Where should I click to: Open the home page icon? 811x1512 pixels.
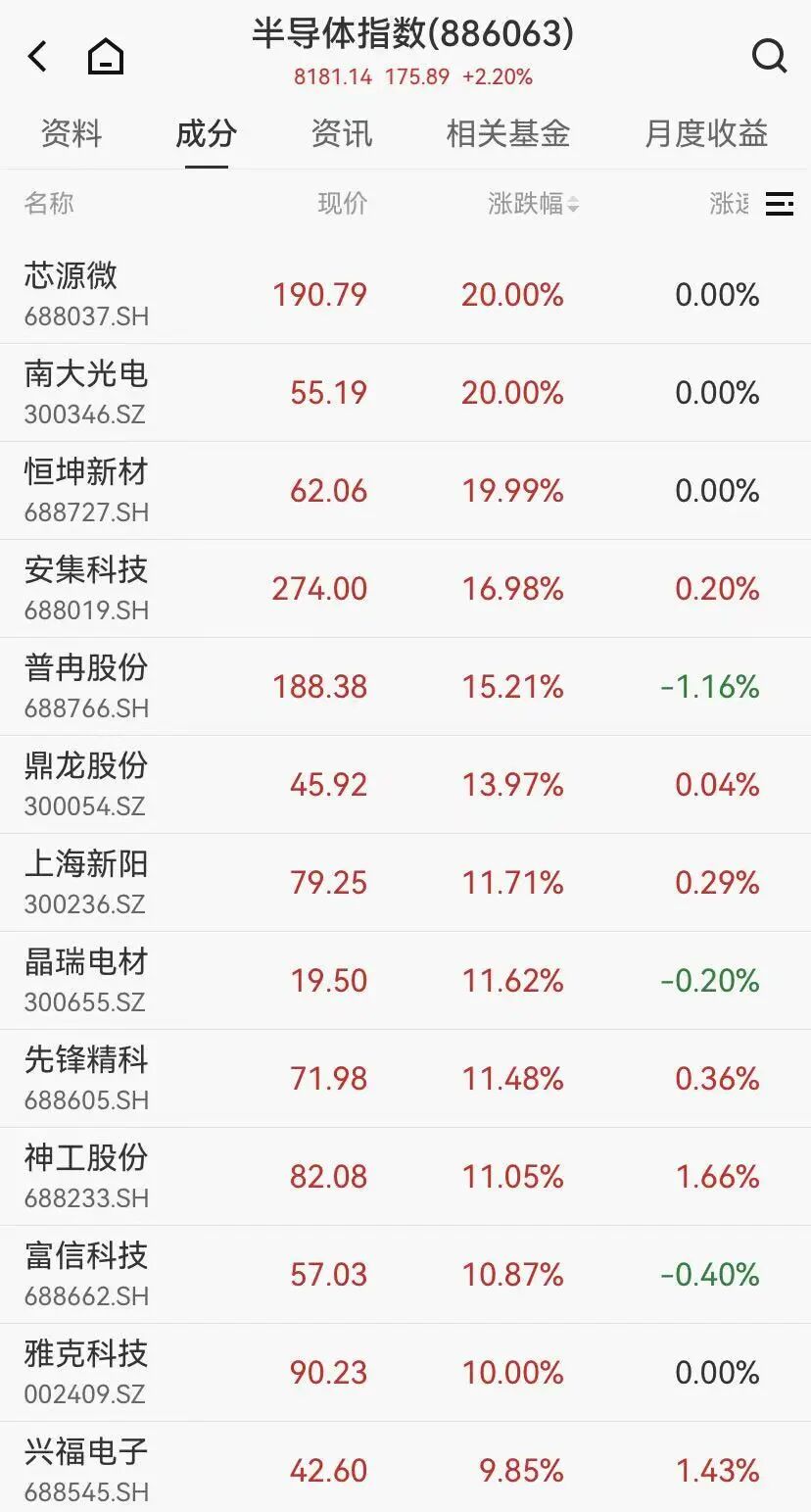106,56
